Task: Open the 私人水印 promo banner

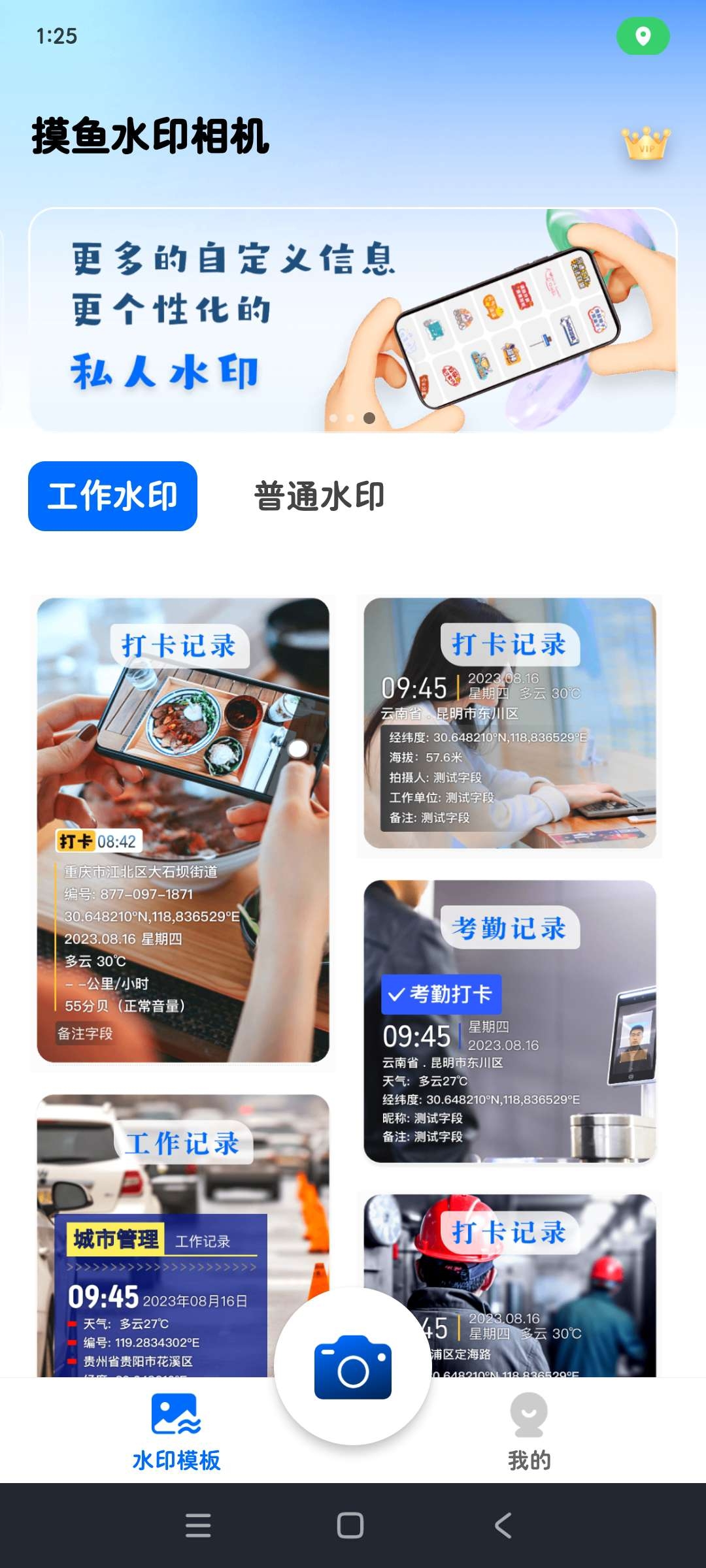Action: 353,320
